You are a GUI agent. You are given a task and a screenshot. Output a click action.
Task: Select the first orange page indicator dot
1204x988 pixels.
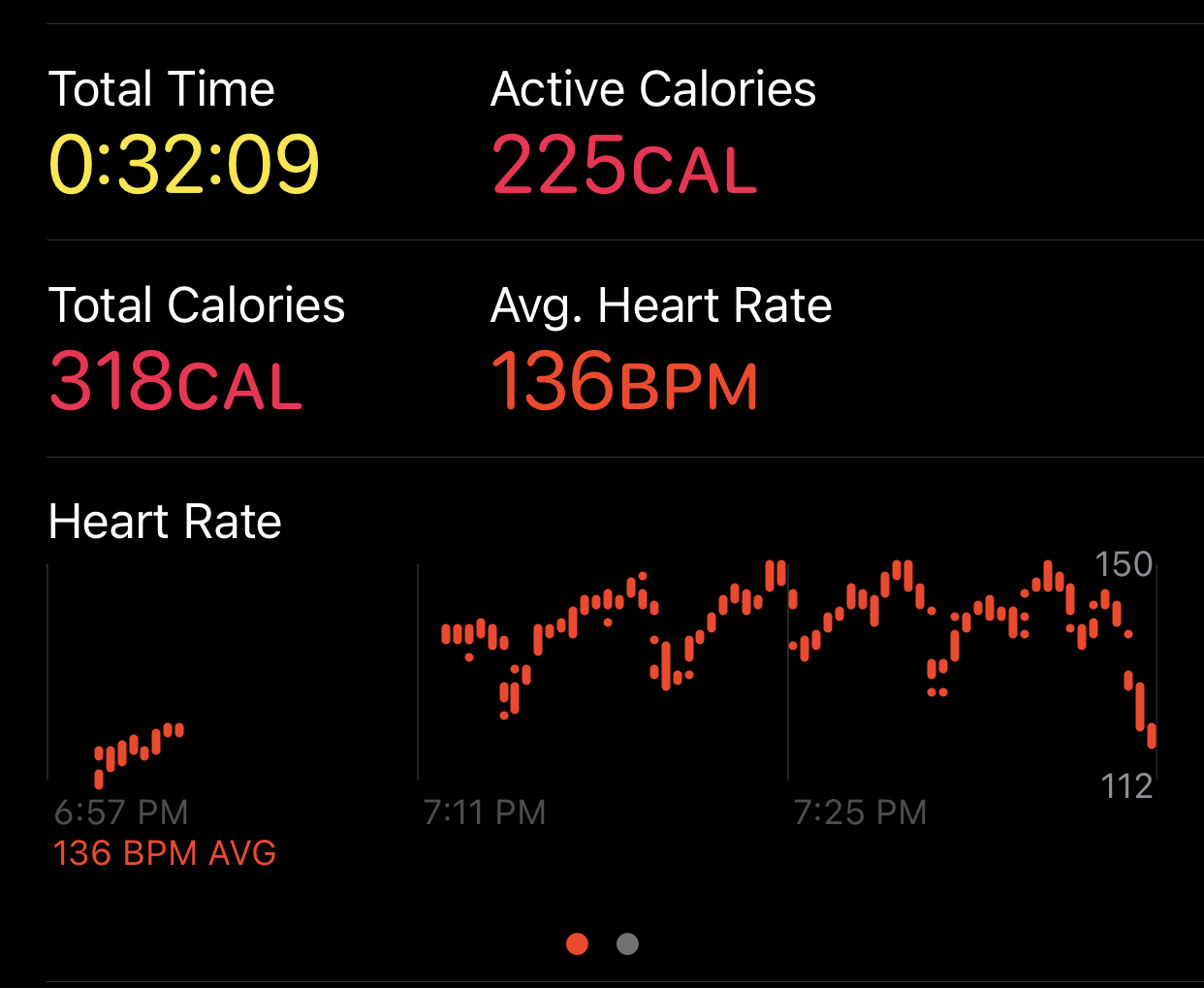577,943
